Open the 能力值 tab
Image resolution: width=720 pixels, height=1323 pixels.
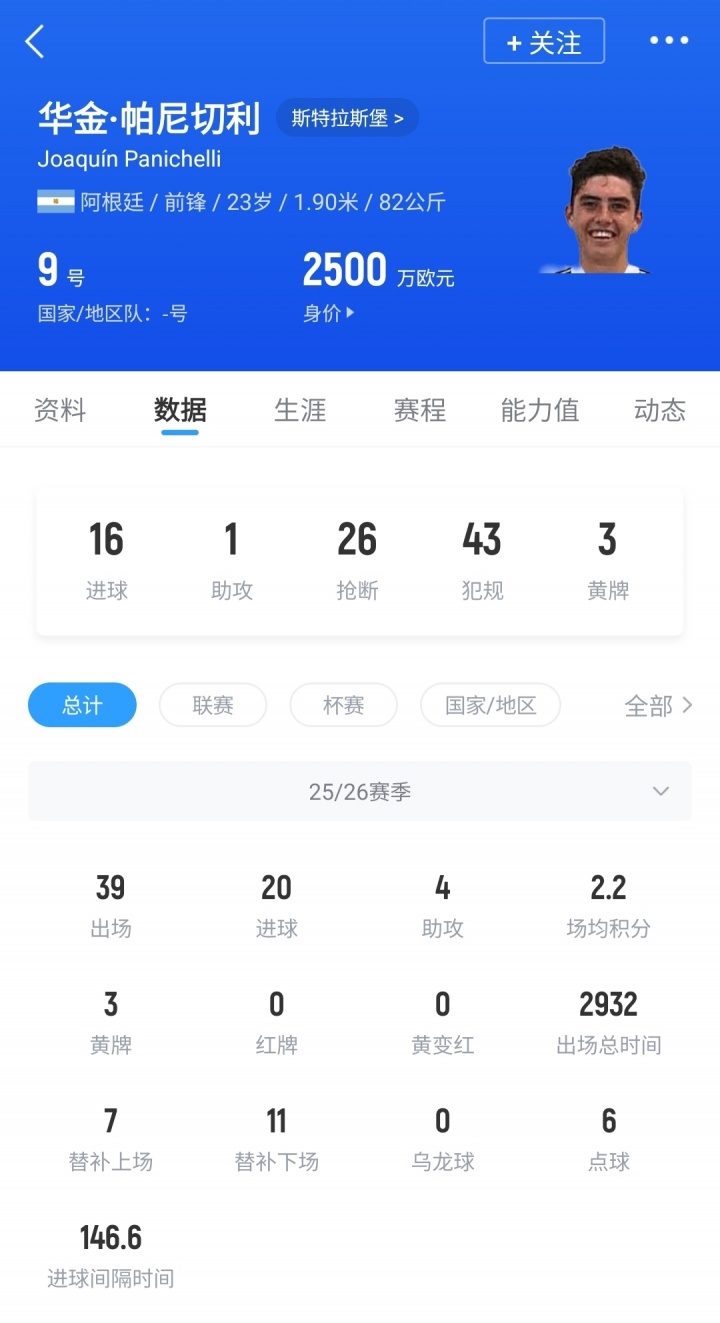539,409
